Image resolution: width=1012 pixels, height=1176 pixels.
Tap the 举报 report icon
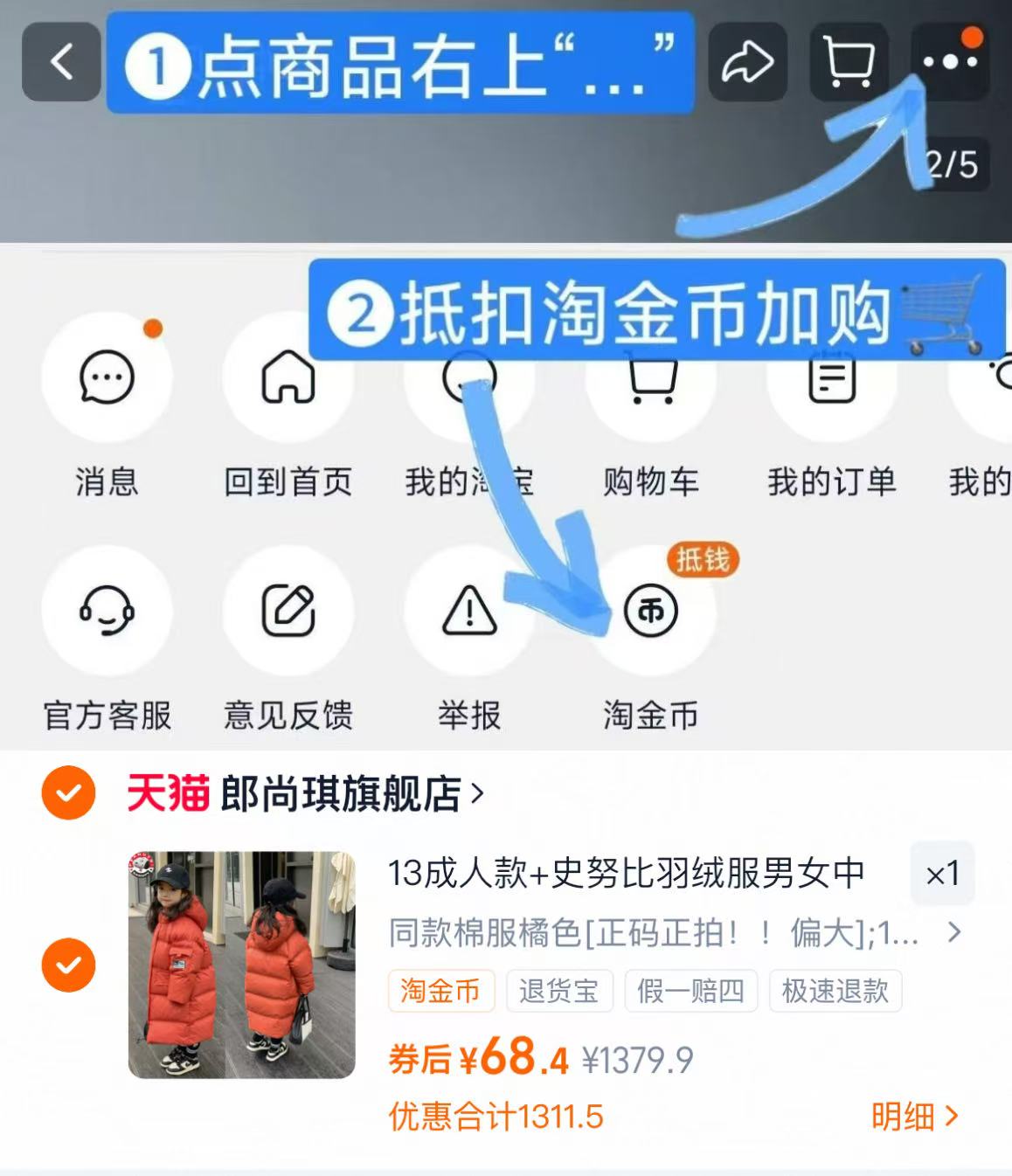tap(469, 612)
